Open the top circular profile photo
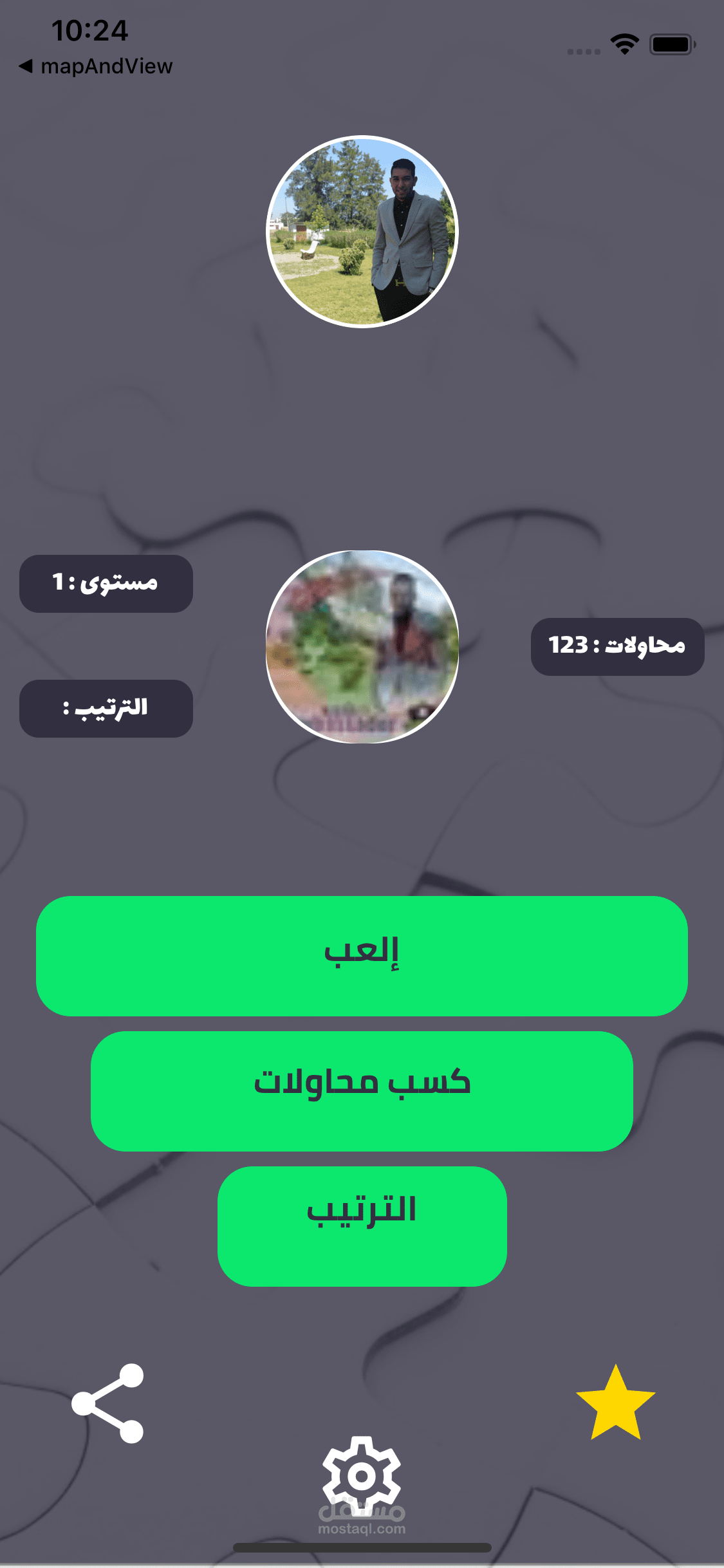Screen dimensions: 724x1568 click(362, 230)
